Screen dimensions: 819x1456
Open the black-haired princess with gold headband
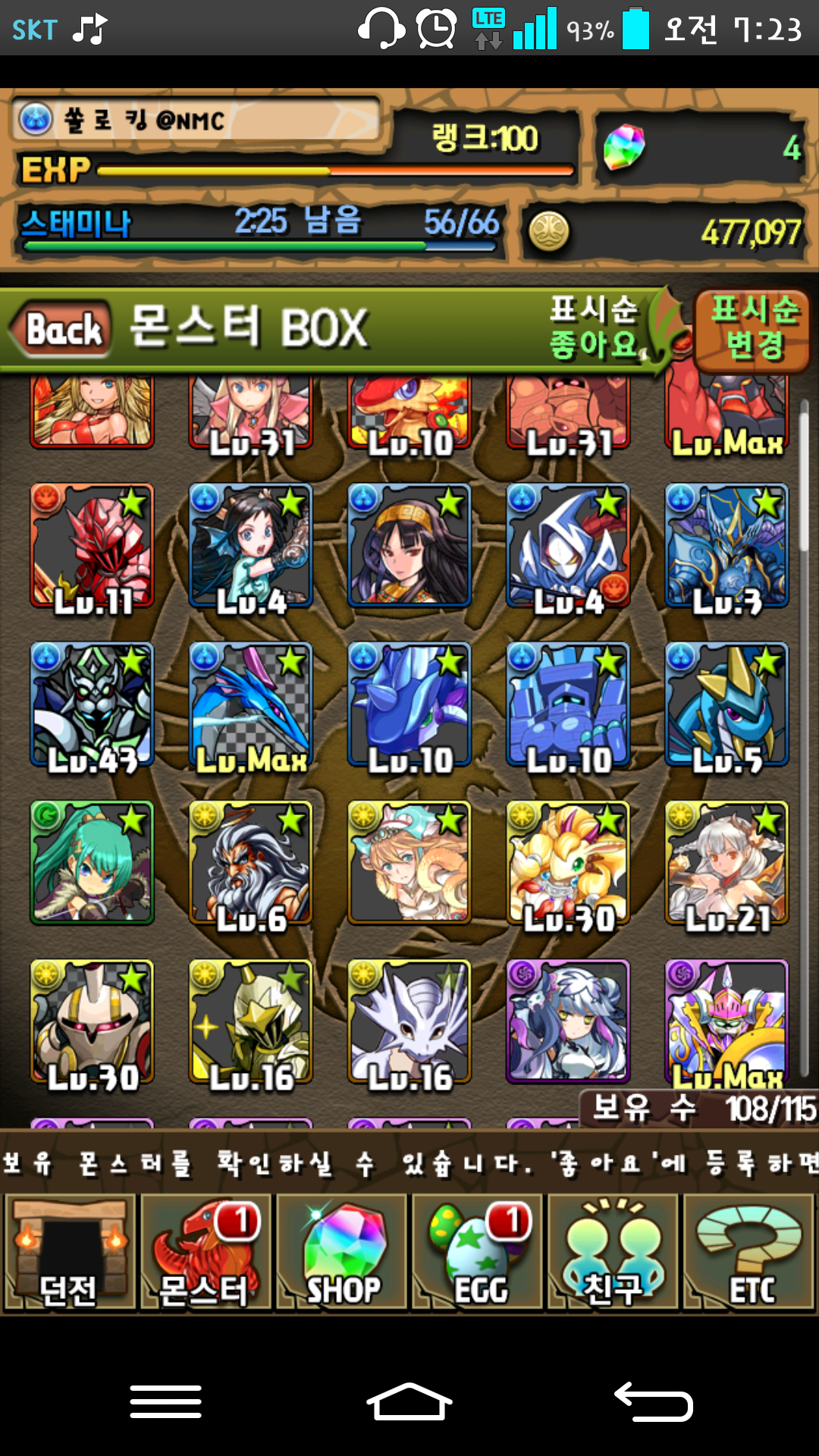click(x=409, y=546)
